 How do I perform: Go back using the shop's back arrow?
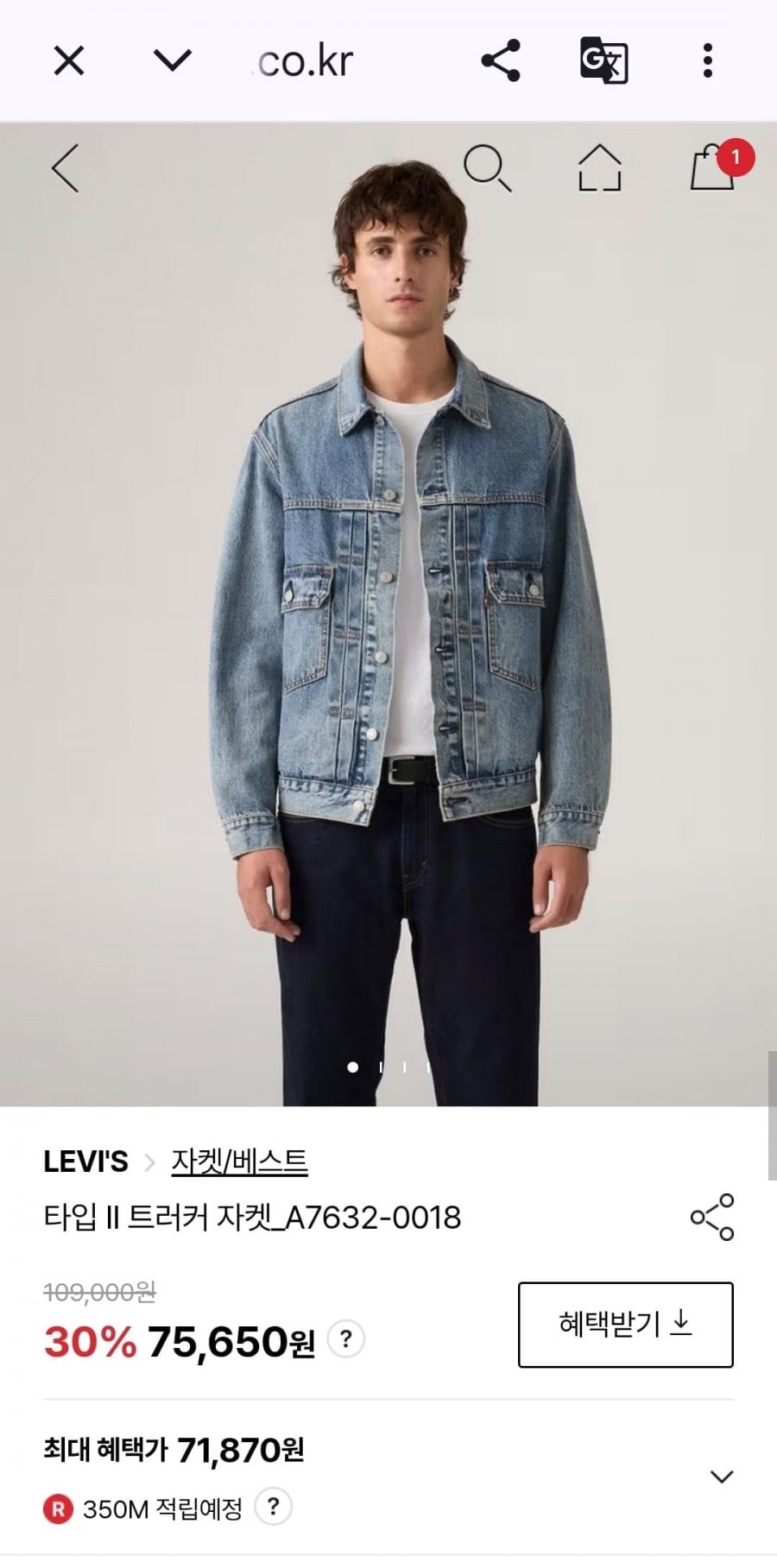pyautogui.click(x=66, y=167)
